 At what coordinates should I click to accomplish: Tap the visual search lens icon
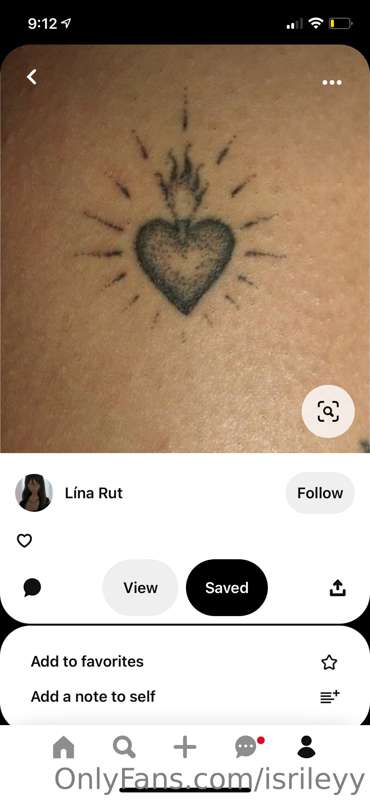coord(328,411)
